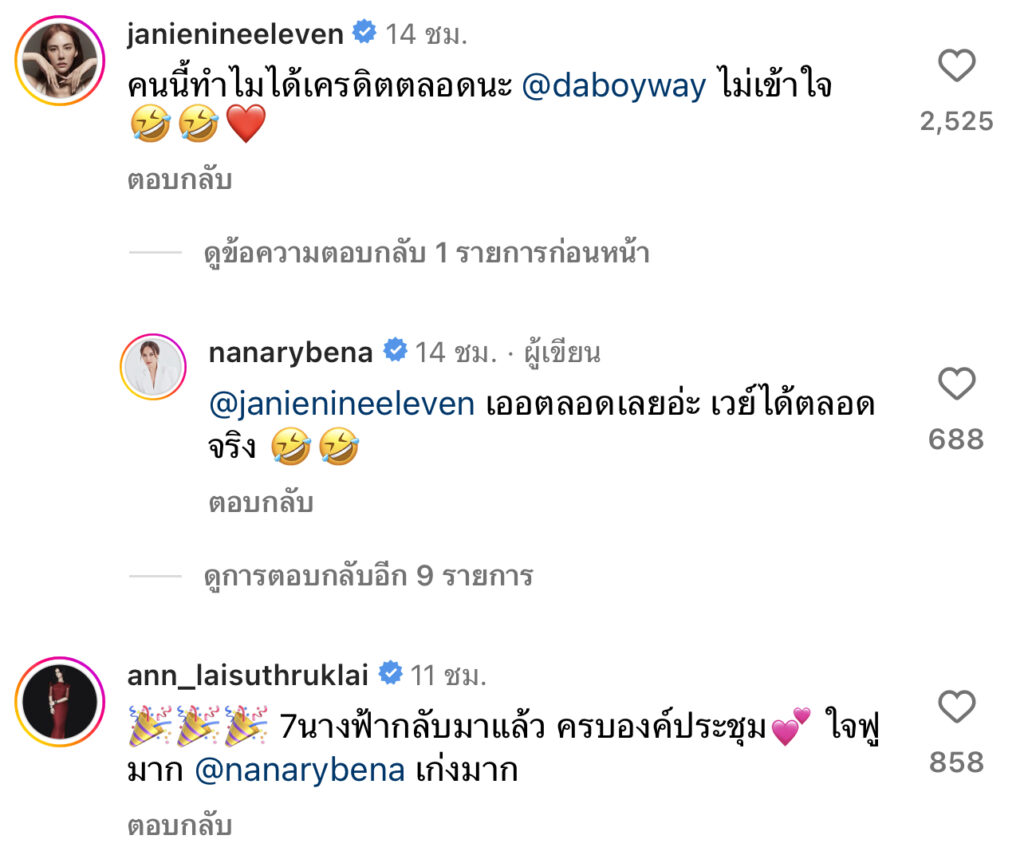
Task: Open ann_laisuthruklai username link
Action: (x=249, y=675)
